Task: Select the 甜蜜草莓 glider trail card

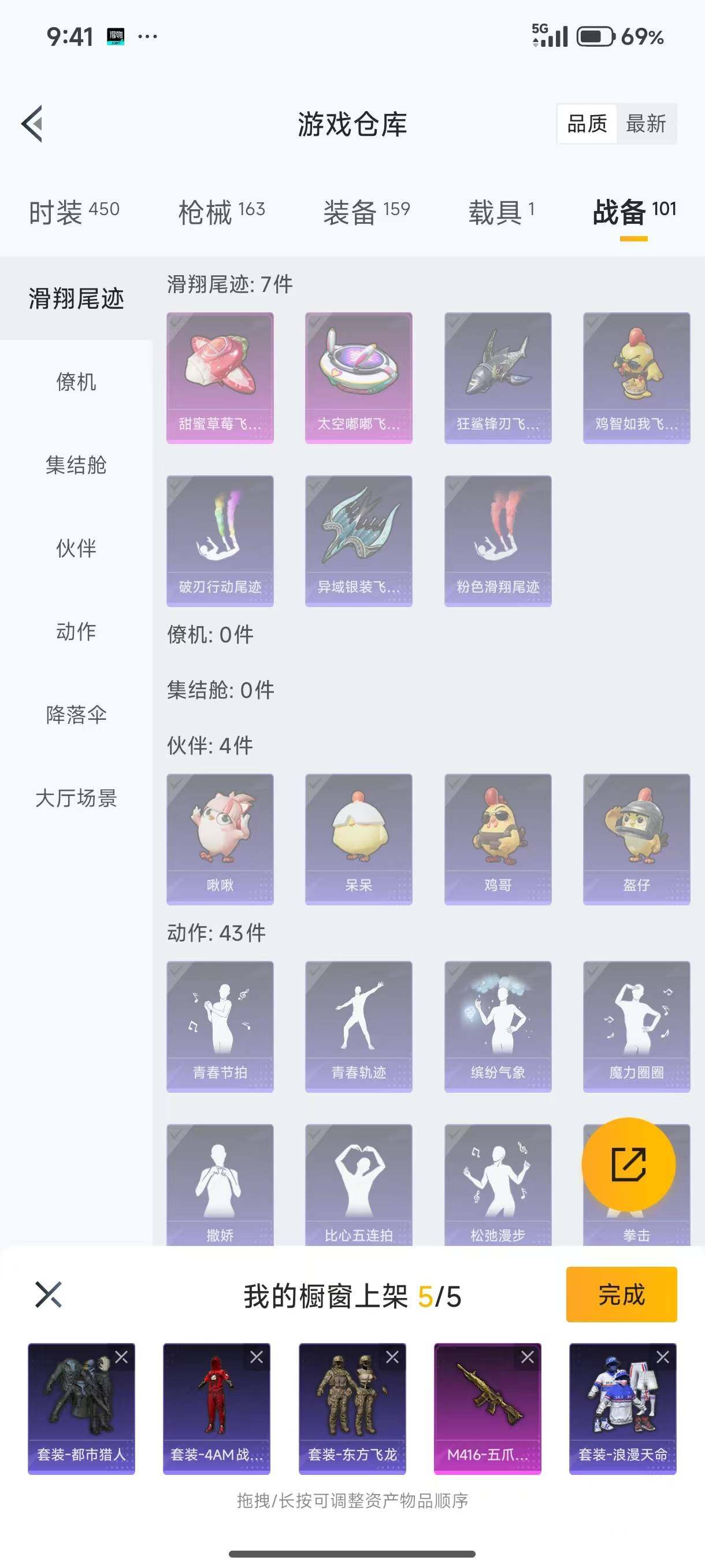Action: (220, 375)
